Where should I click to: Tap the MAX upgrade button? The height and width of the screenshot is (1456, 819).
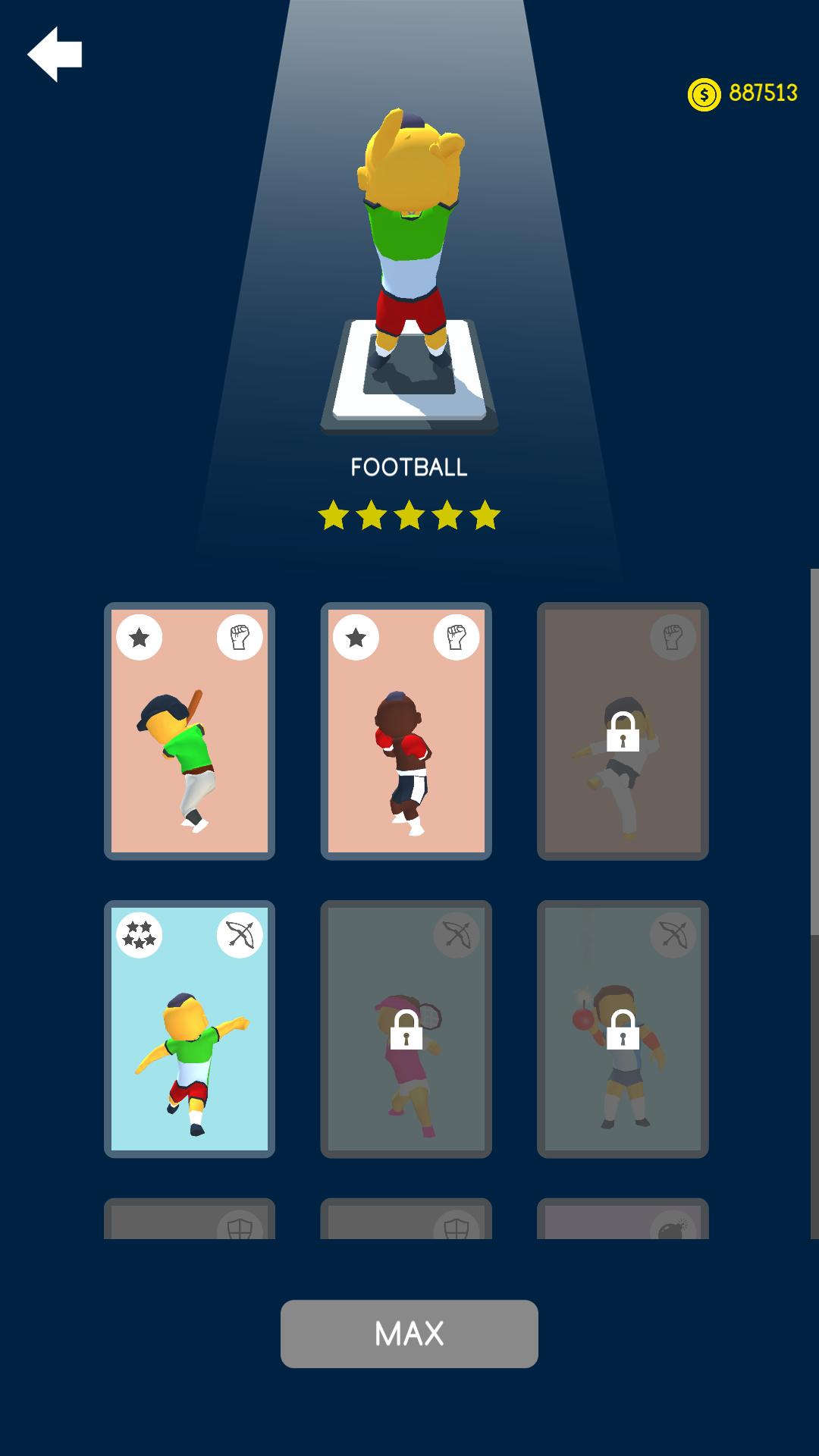pos(409,1334)
